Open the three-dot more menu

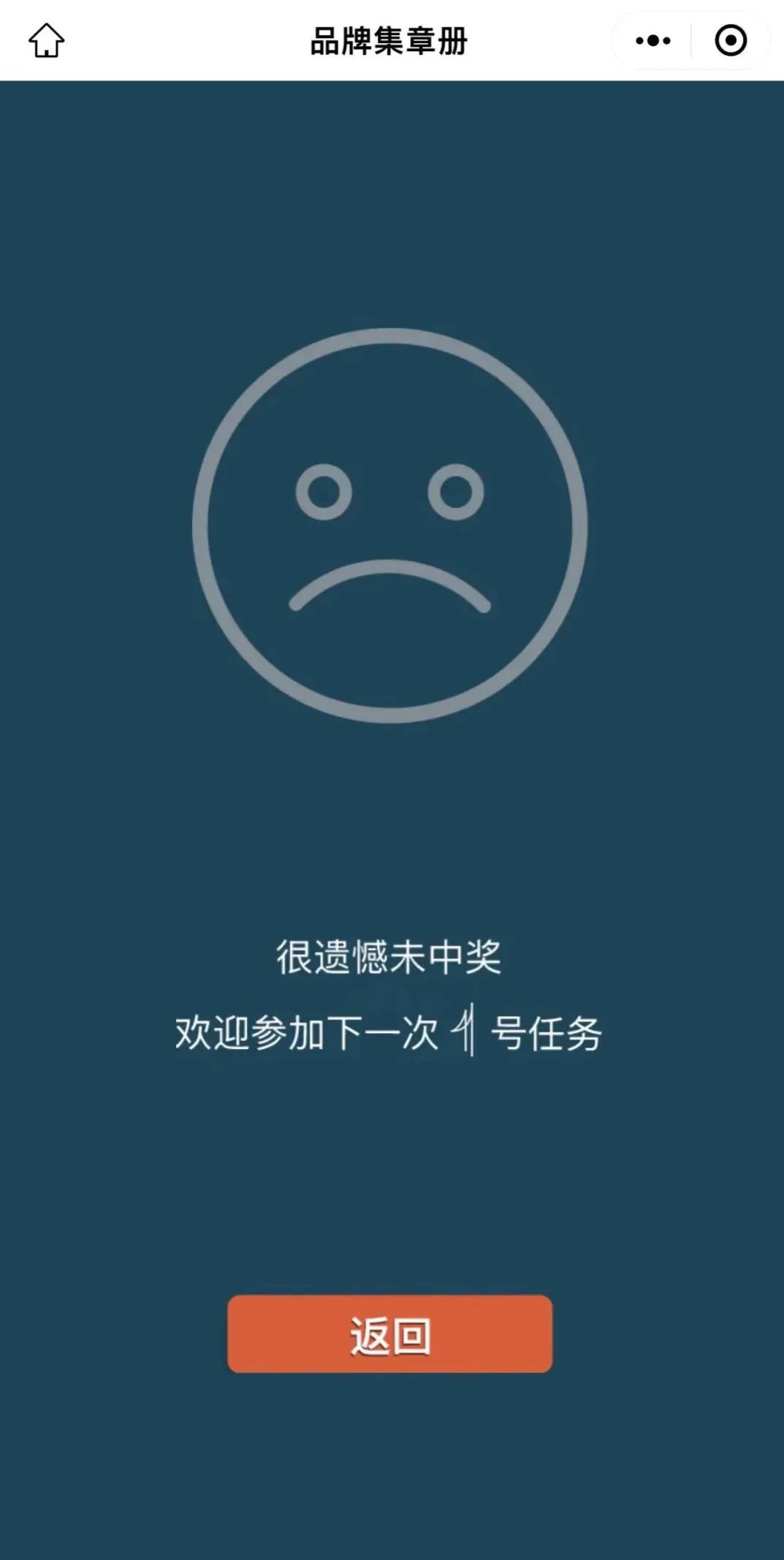click(652, 41)
